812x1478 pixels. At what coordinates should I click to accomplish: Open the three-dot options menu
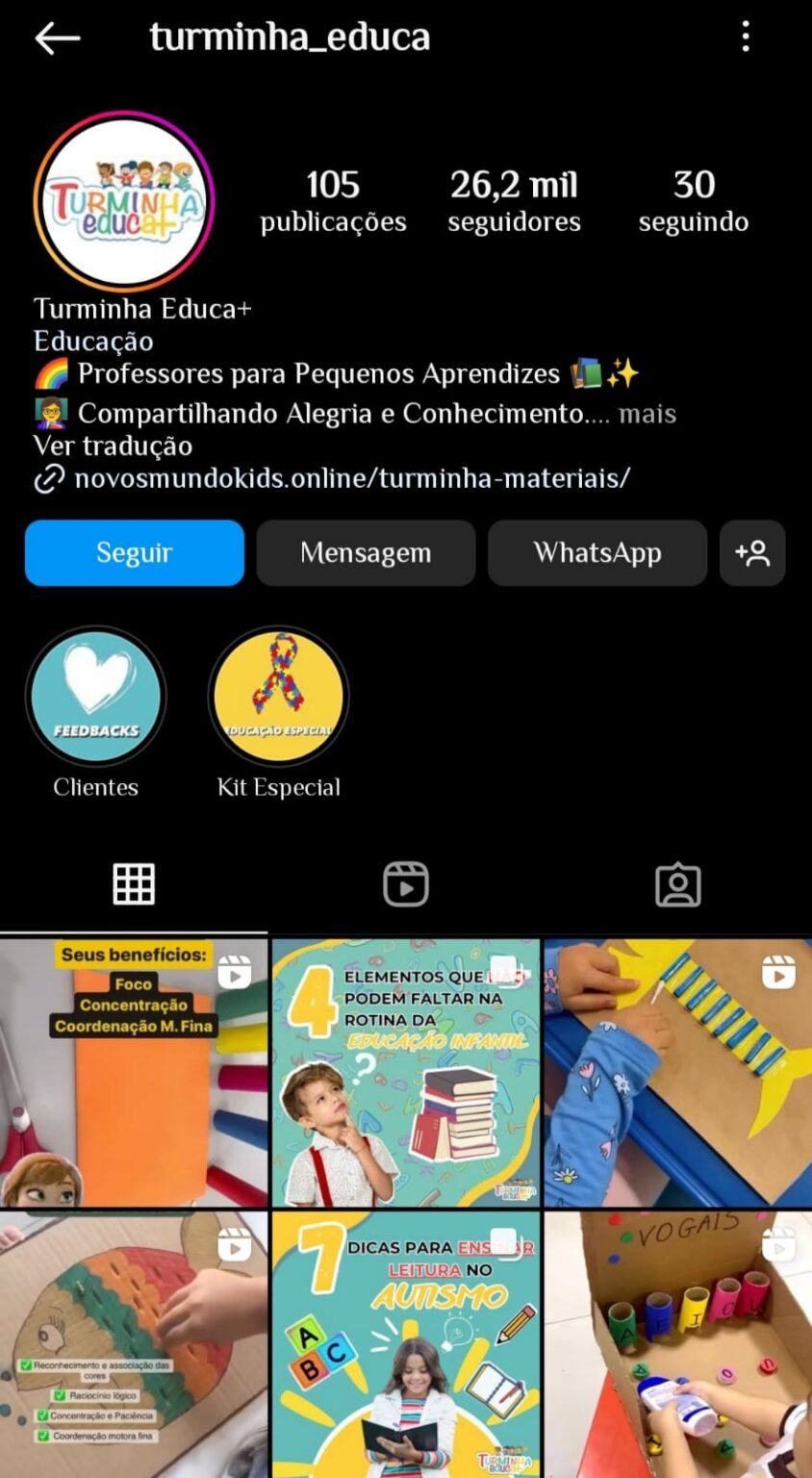[x=746, y=38]
